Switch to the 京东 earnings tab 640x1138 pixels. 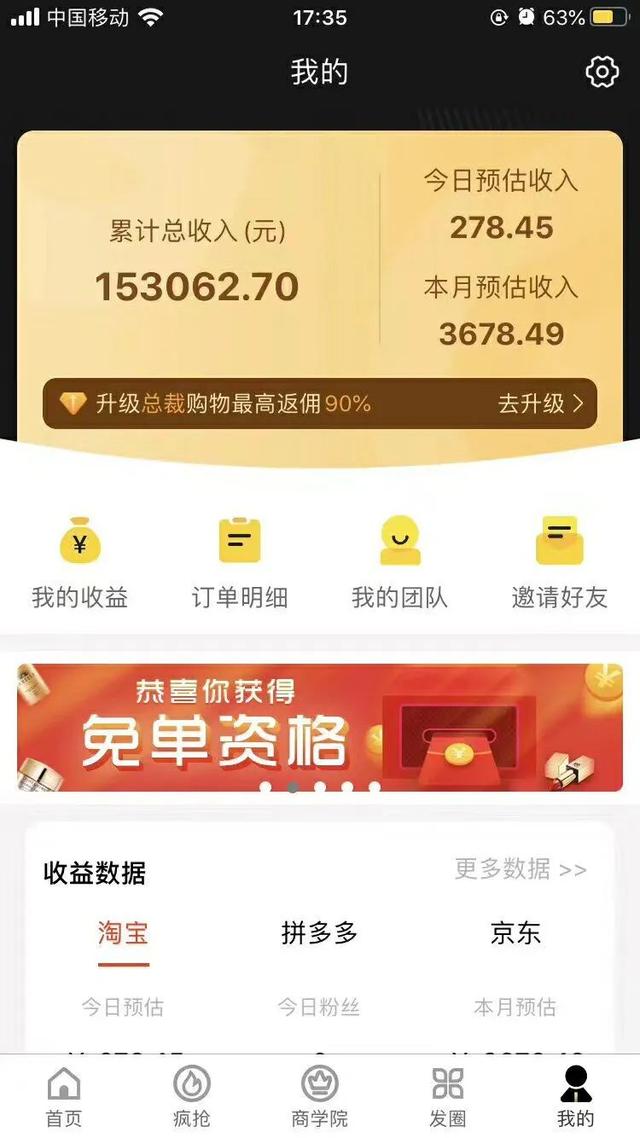click(x=515, y=934)
